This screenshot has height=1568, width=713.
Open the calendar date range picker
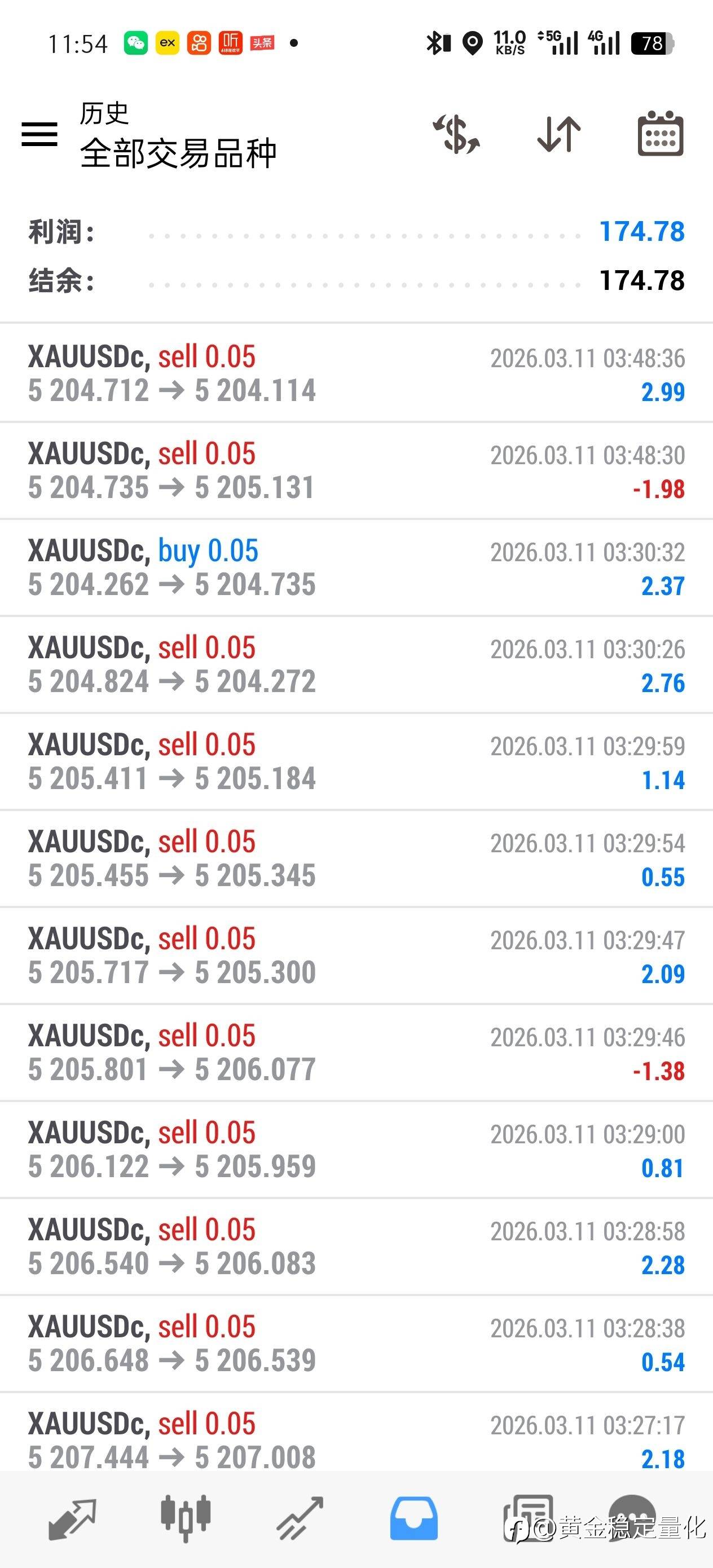pyautogui.click(x=661, y=134)
